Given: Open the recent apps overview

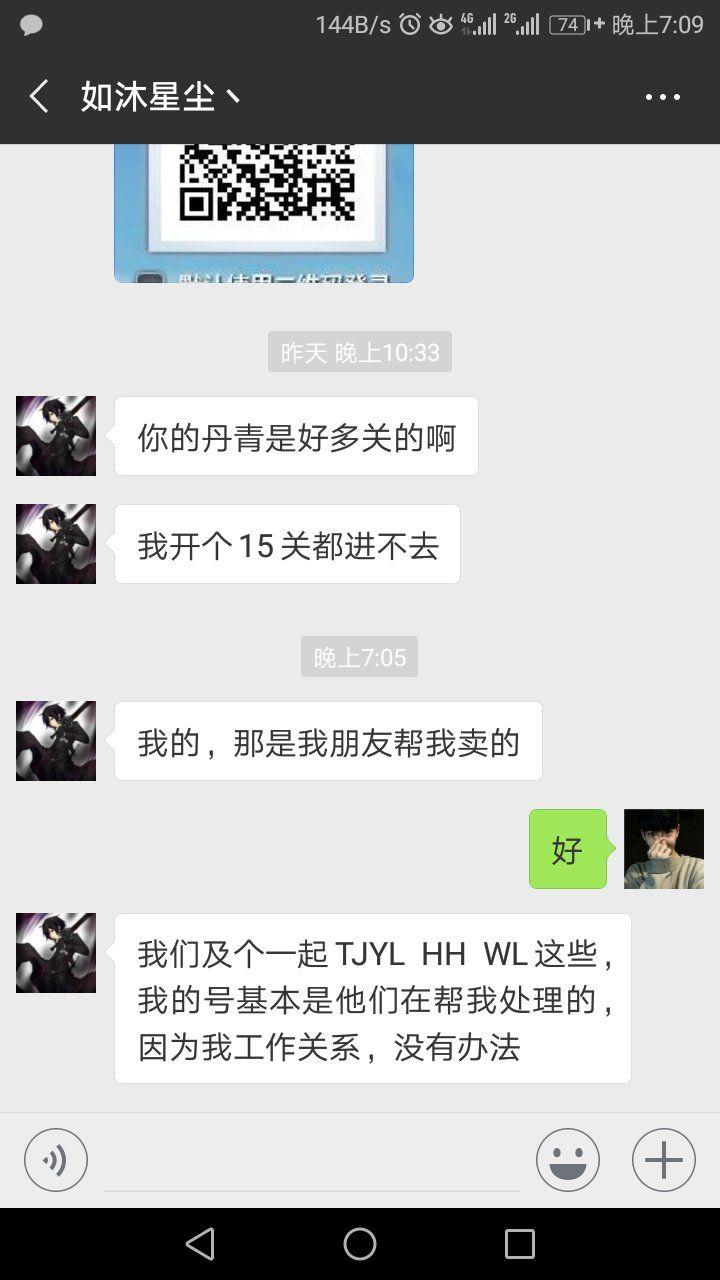Looking at the screenshot, I should click(x=520, y=1244).
